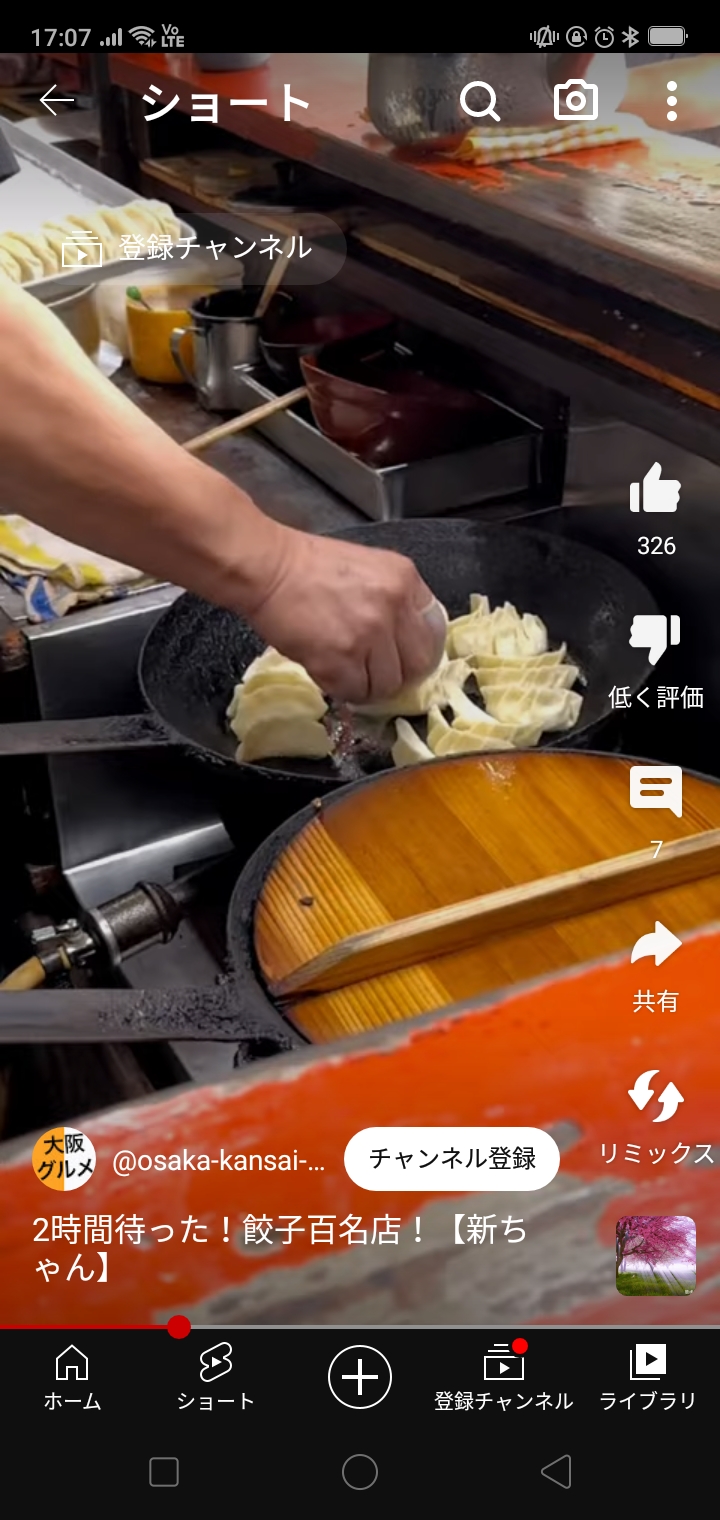
Task: Select the ショート tab in bottom navigation
Action: point(215,1377)
